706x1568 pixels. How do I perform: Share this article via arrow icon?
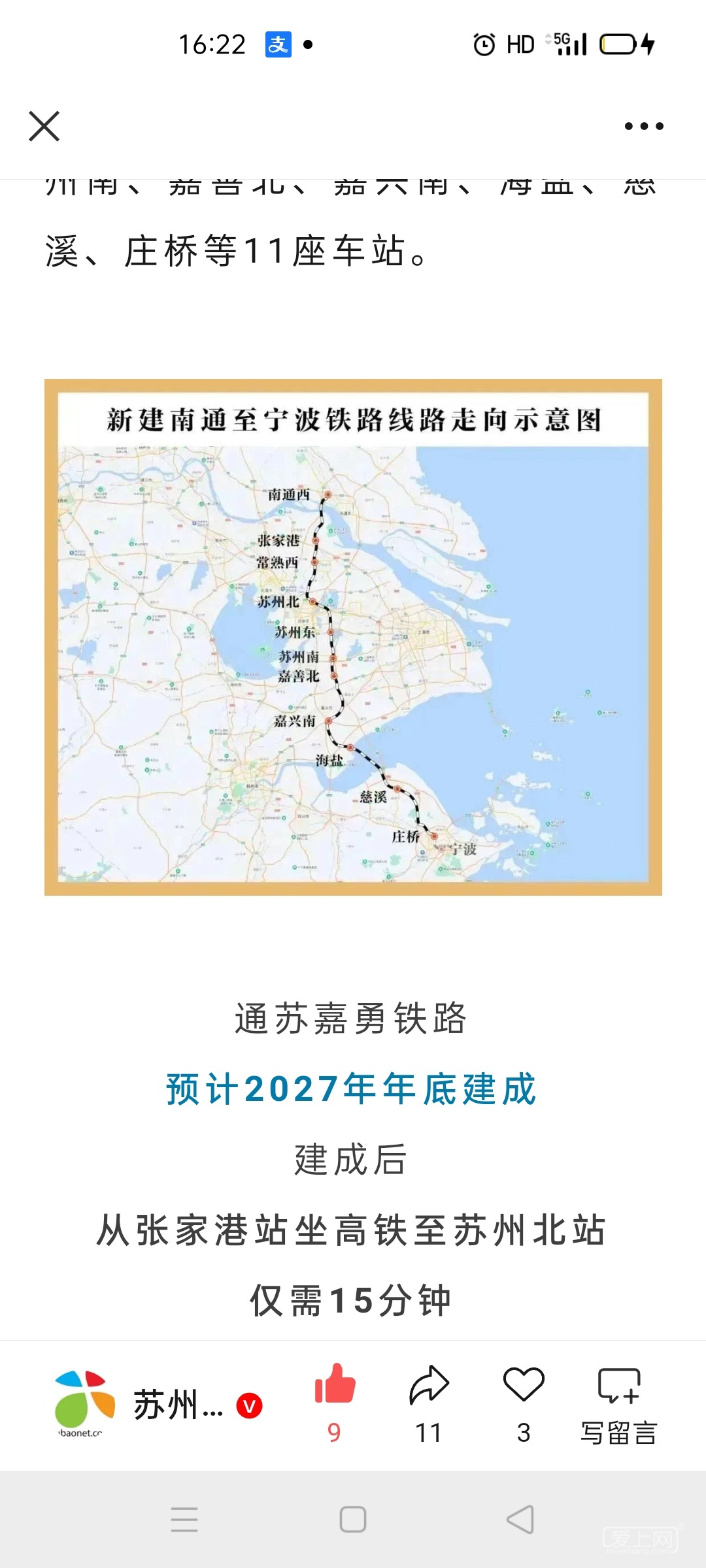coord(429,1385)
